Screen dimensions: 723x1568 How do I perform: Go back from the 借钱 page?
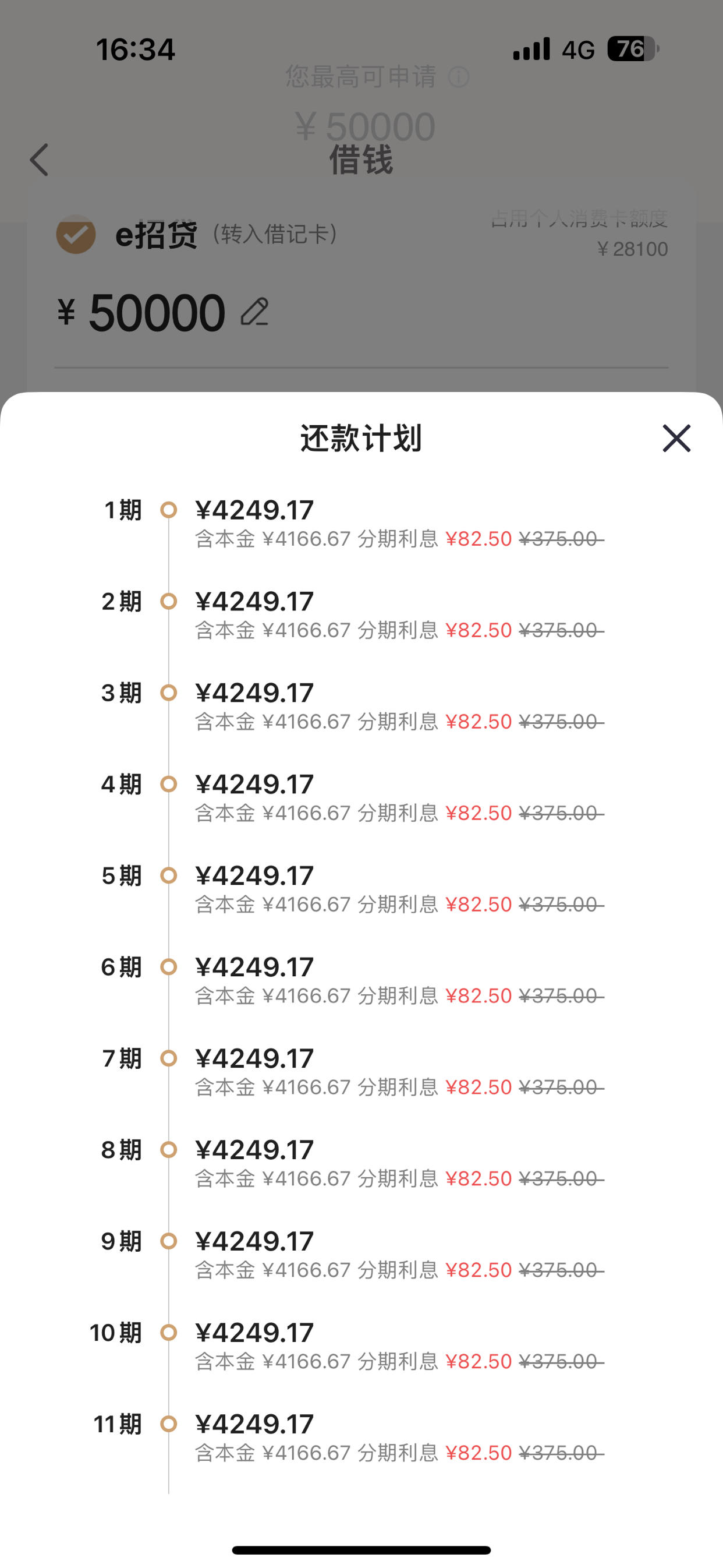click(39, 160)
